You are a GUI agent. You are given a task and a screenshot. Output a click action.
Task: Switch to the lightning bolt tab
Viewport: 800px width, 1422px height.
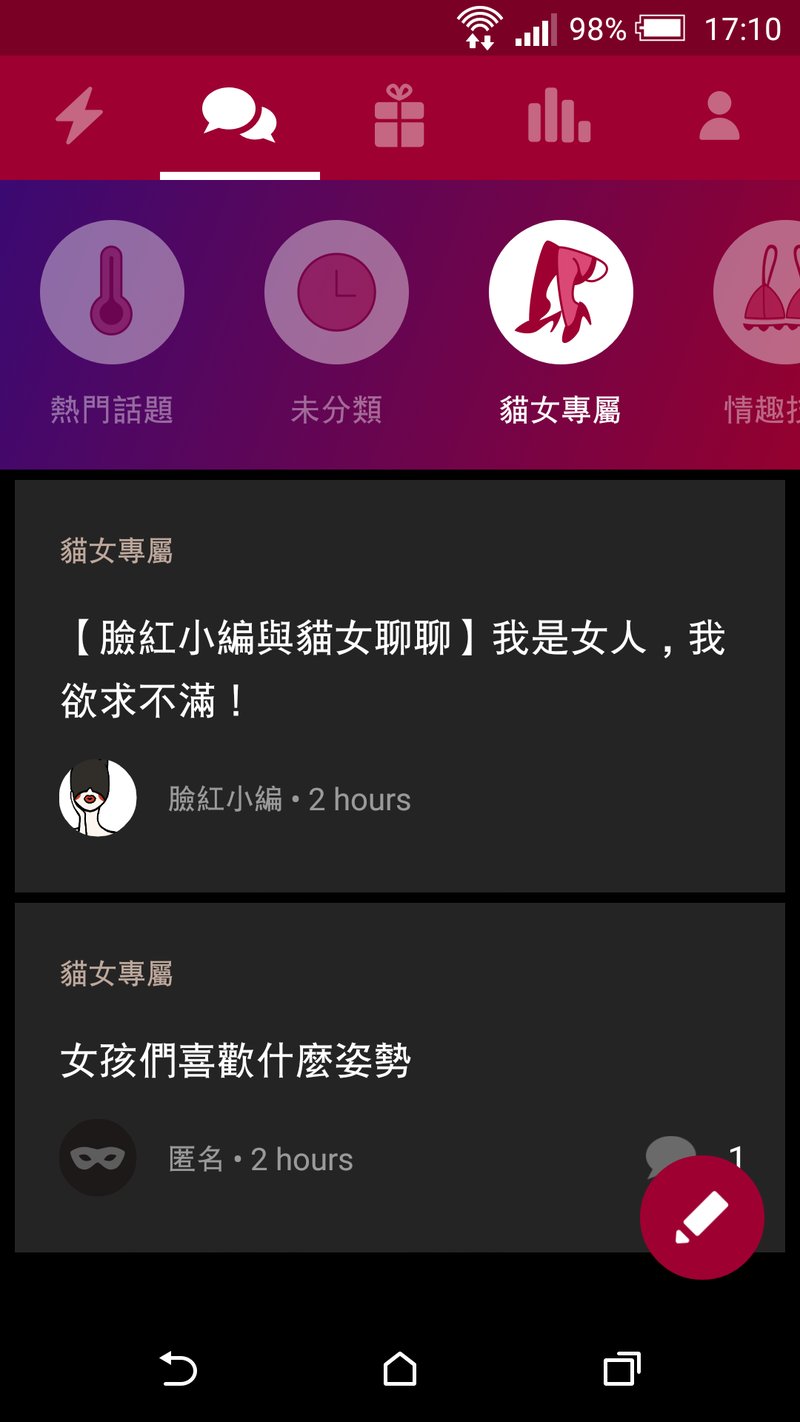coord(79,117)
